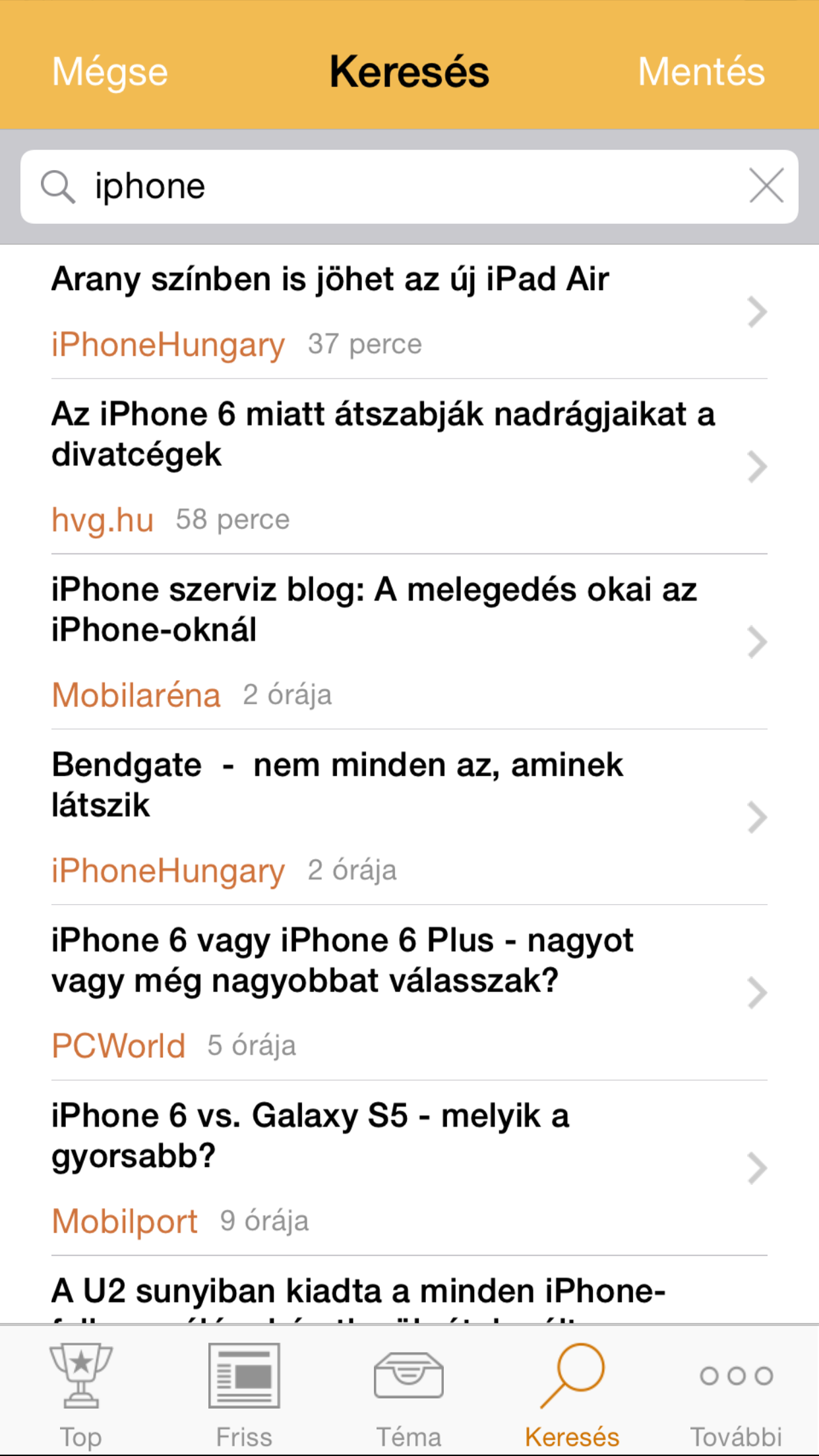Expand the iPad Air article via its chevron

pos(756,311)
